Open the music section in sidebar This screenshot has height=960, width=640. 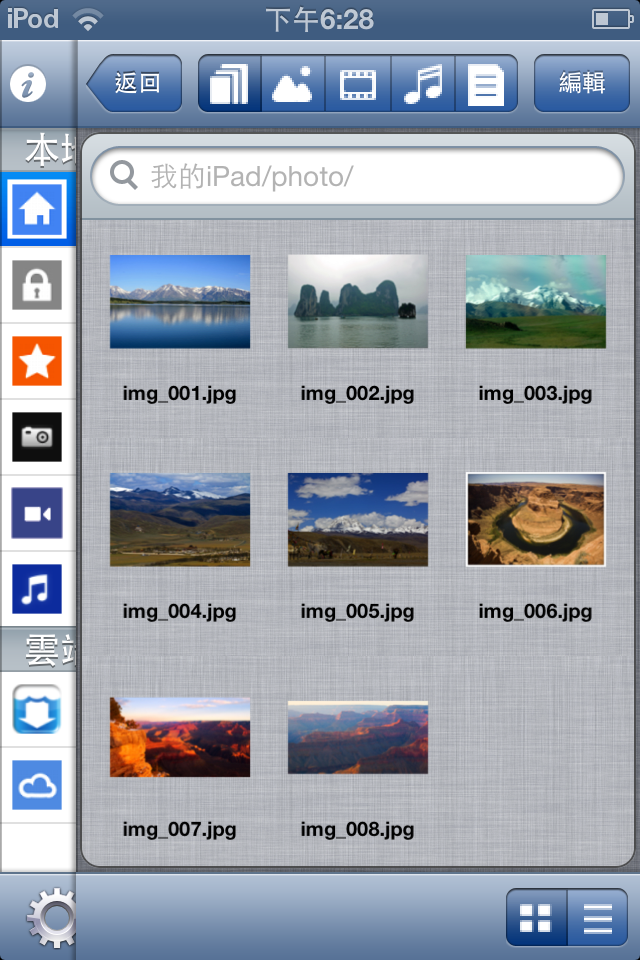coord(37,589)
